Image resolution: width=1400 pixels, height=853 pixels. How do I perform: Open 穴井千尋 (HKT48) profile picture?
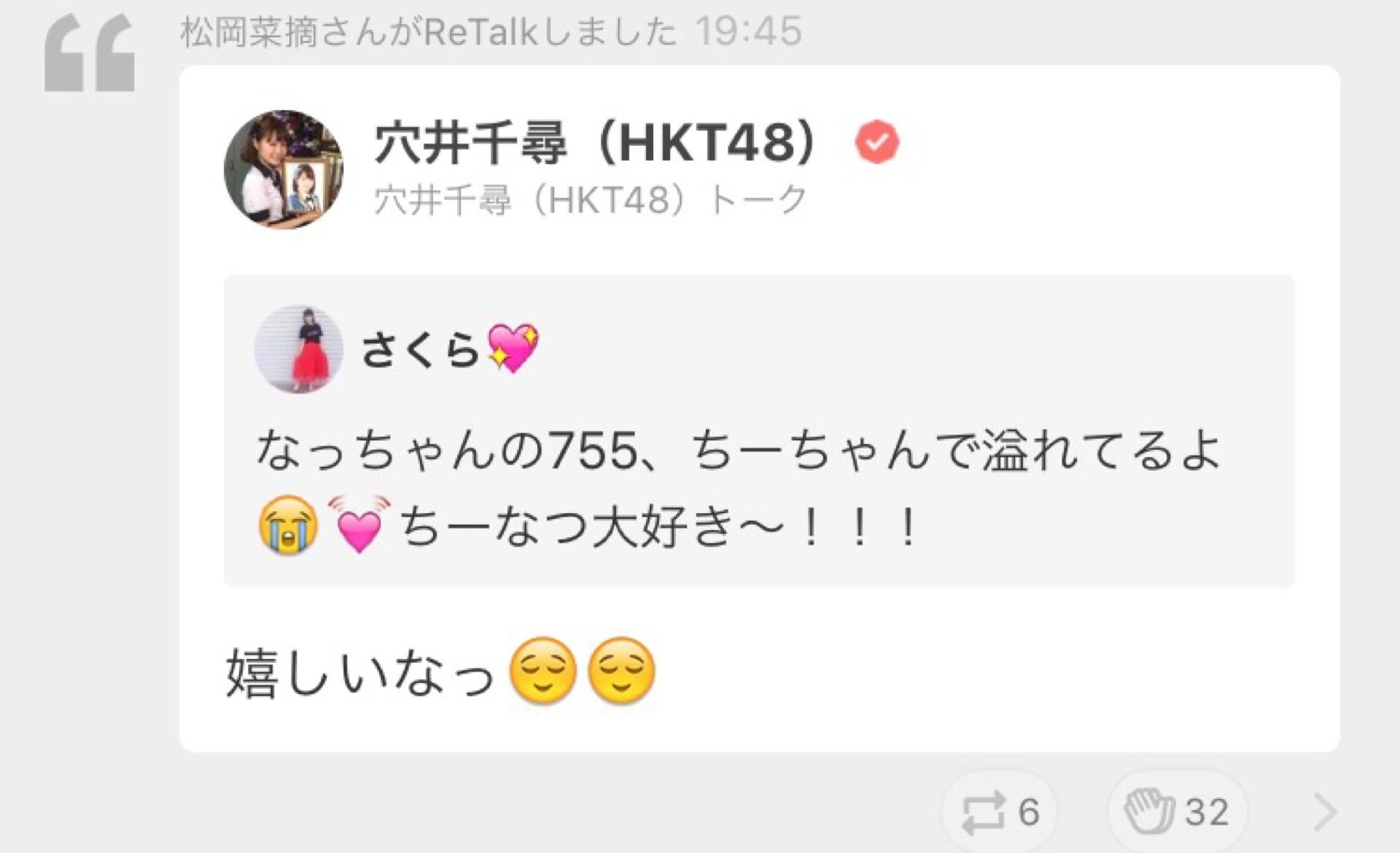[283, 169]
